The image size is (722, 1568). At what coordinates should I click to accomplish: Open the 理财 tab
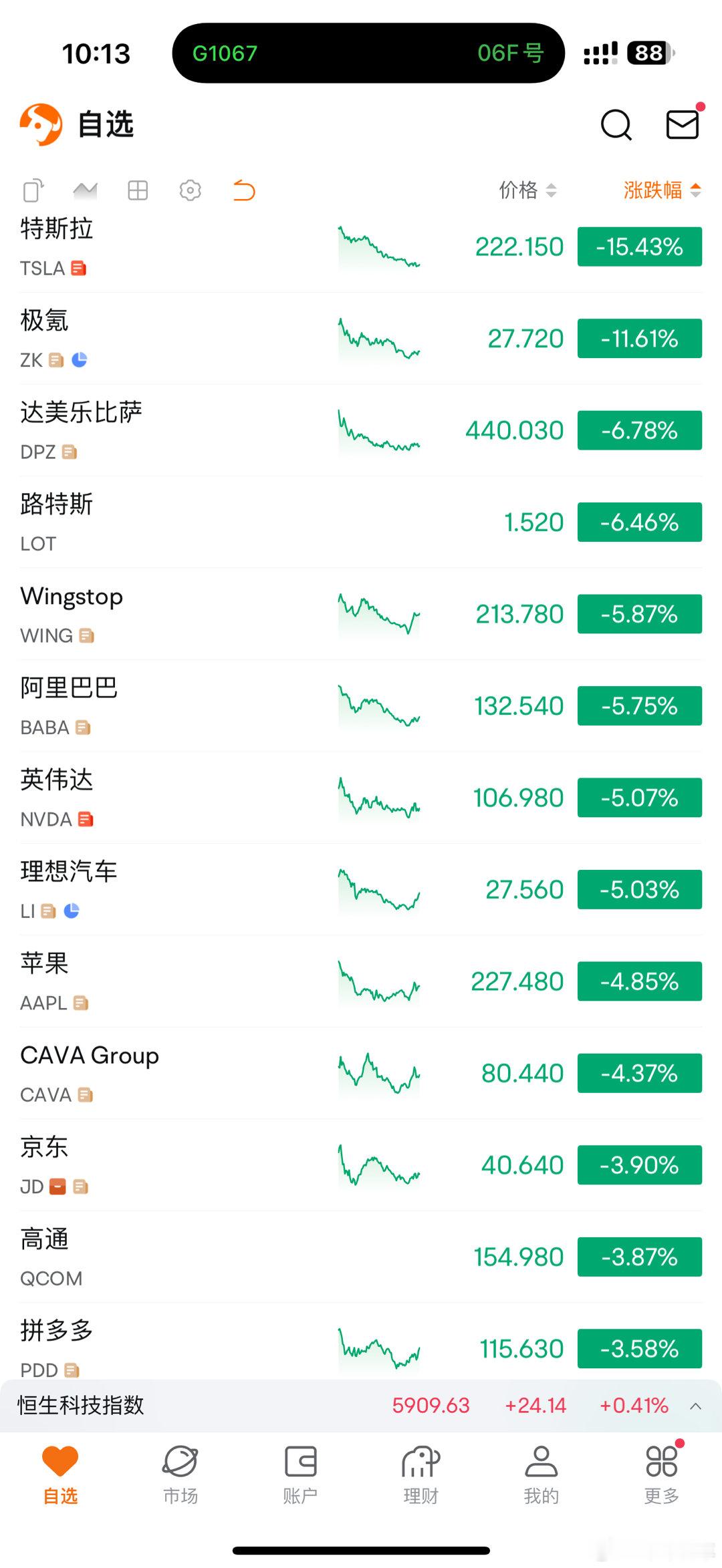pos(420,1475)
